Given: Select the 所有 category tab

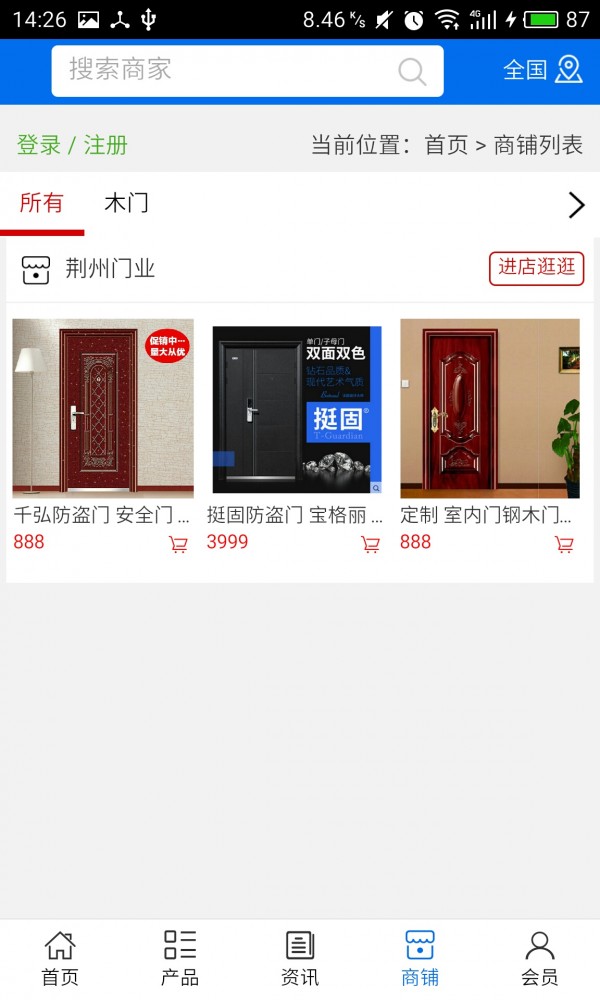Looking at the screenshot, I should click(x=41, y=203).
